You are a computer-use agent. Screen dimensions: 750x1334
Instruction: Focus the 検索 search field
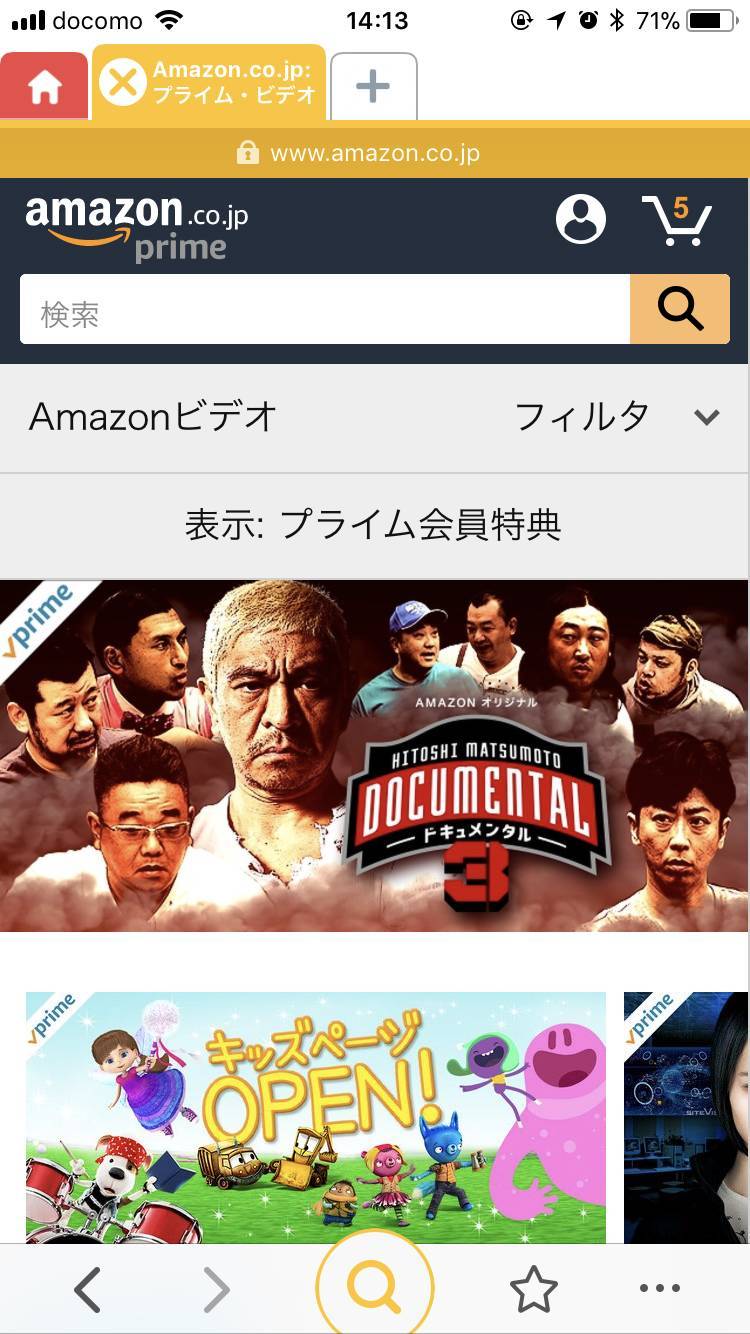tap(325, 310)
